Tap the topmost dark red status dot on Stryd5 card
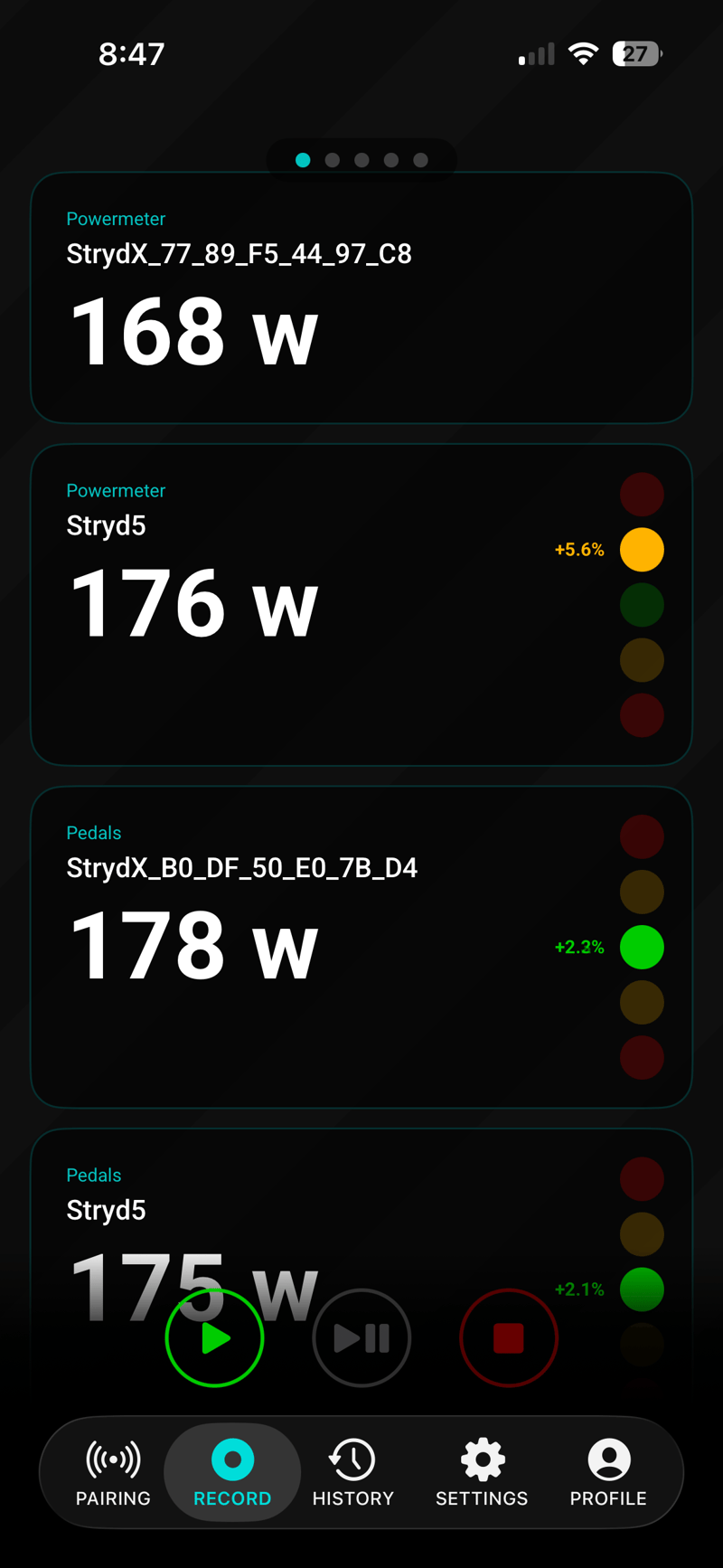This screenshot has height=1568, width=723. 642,494
